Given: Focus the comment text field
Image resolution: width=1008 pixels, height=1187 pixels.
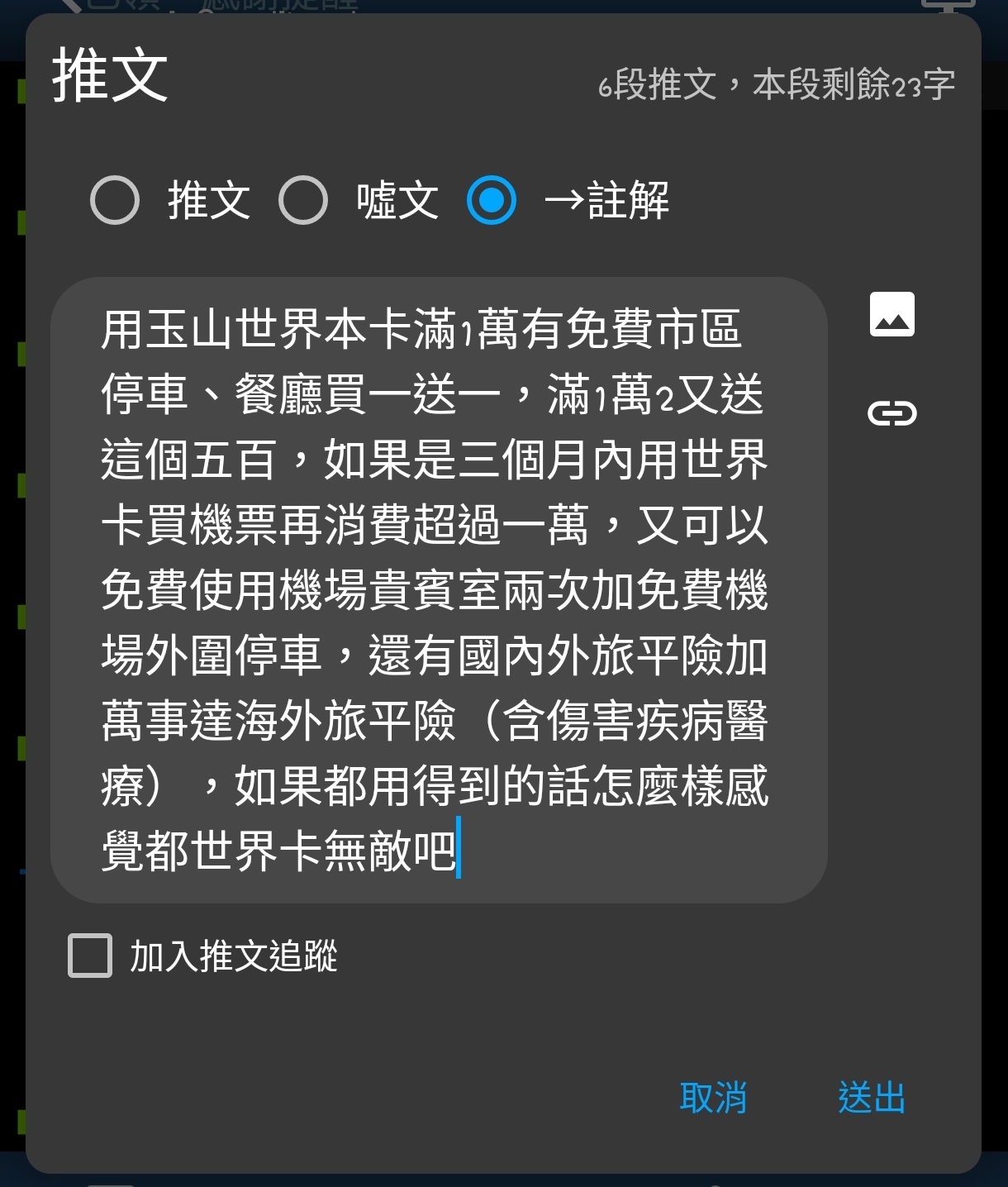Looking at the screenshot, I should [438, 589].
